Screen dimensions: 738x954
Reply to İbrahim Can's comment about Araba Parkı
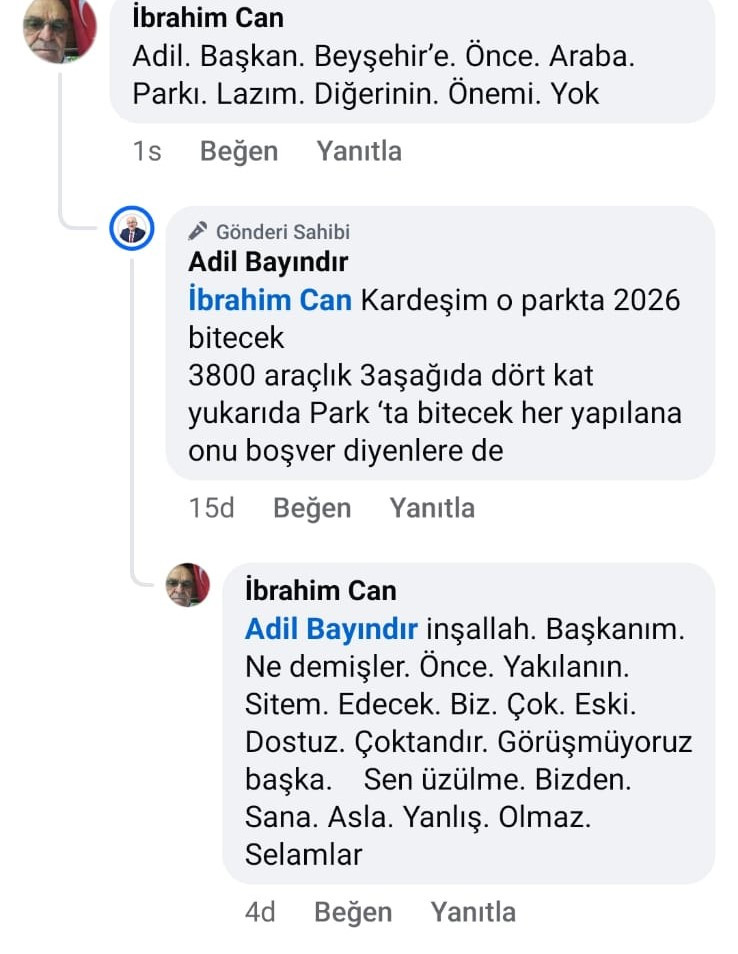pos(359,151)
